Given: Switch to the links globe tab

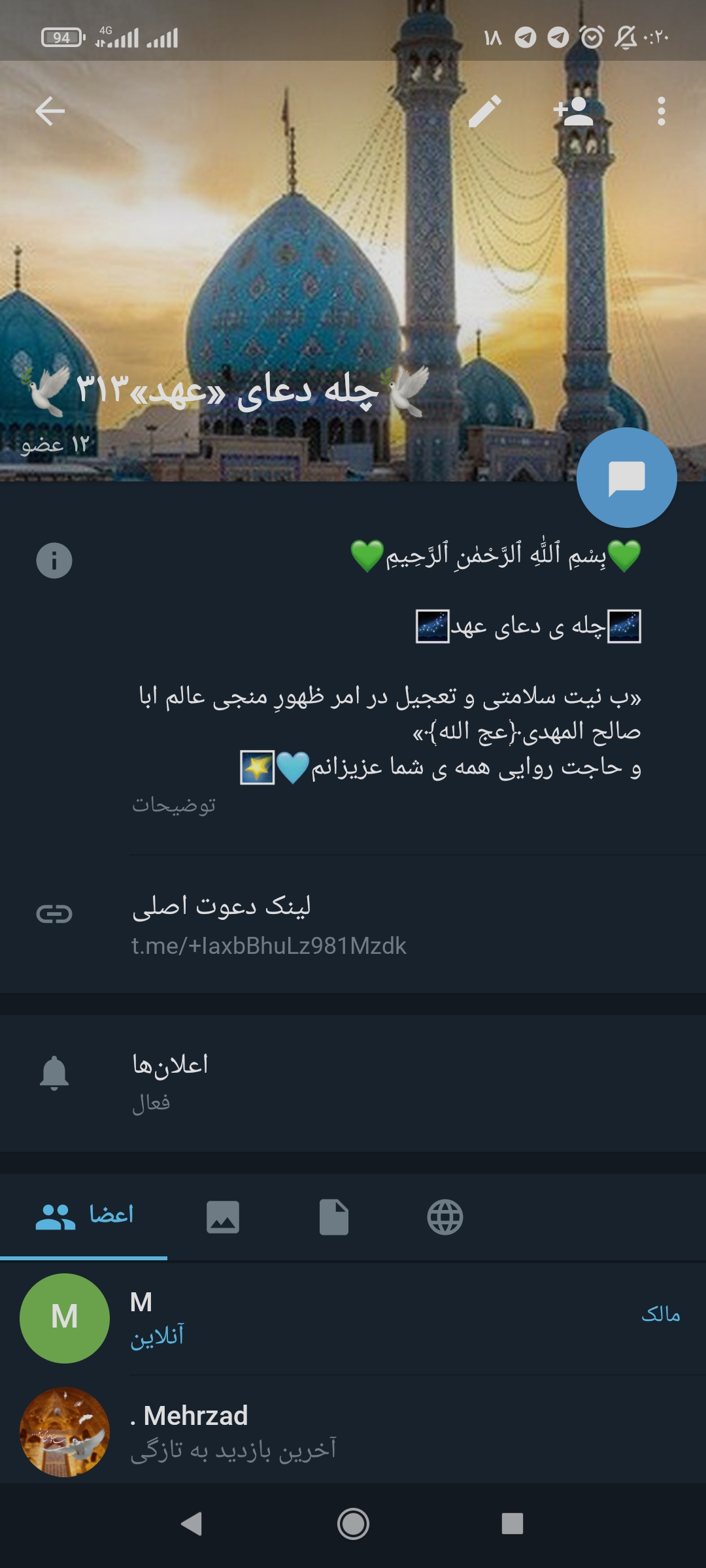Looking at the screenshot, I should pos(445,1217).
